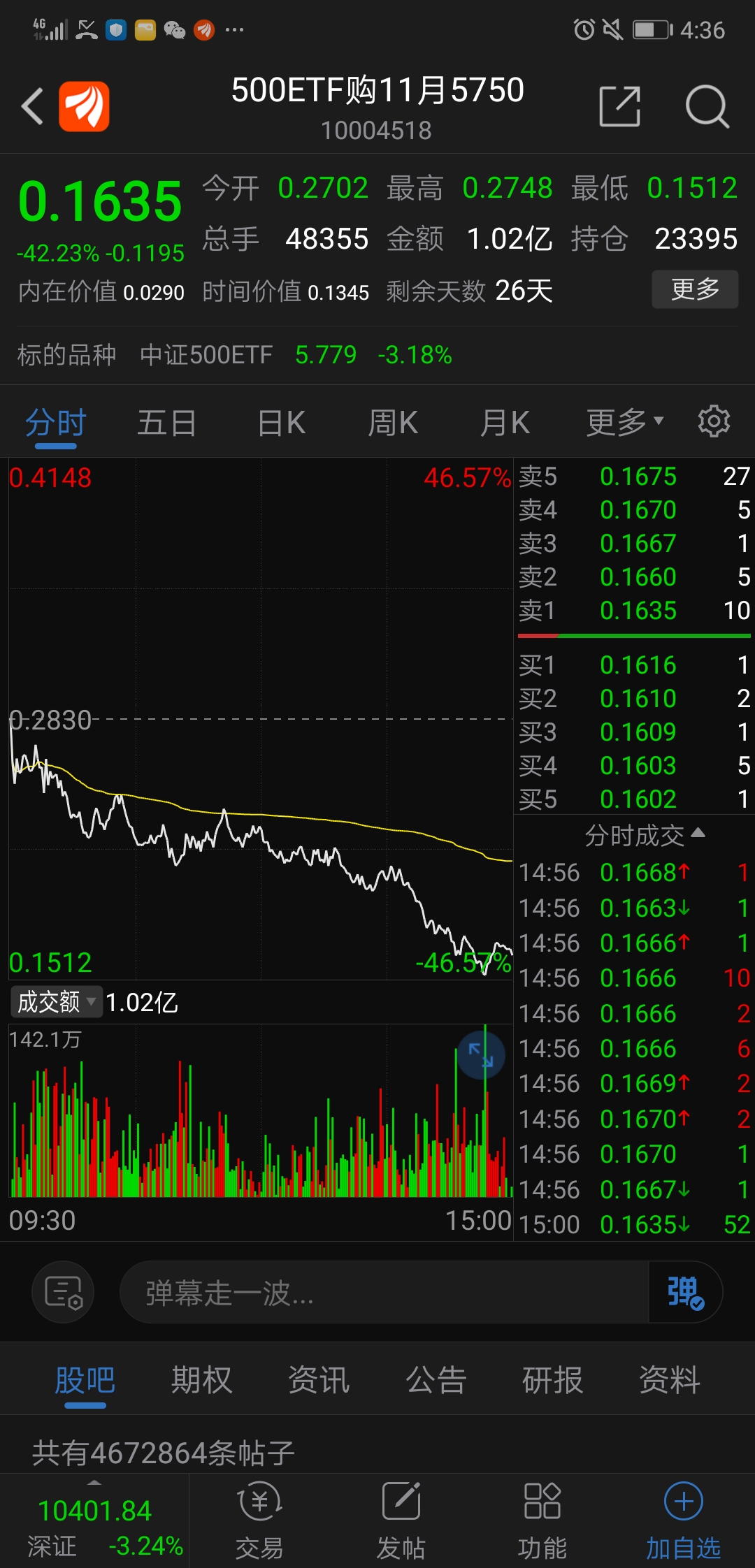755x1568 pixels.
Task: Expand the 更多 chart period dropdown
Action: (624, 422)
